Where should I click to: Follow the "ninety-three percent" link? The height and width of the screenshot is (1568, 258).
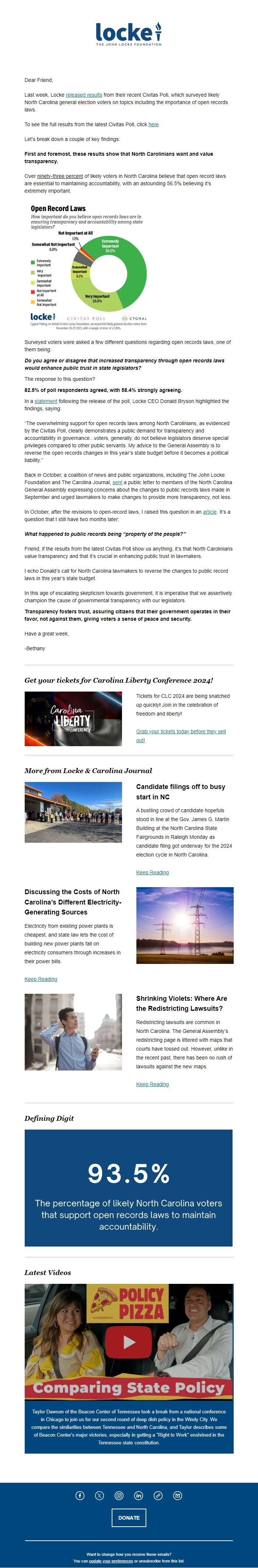60,176
